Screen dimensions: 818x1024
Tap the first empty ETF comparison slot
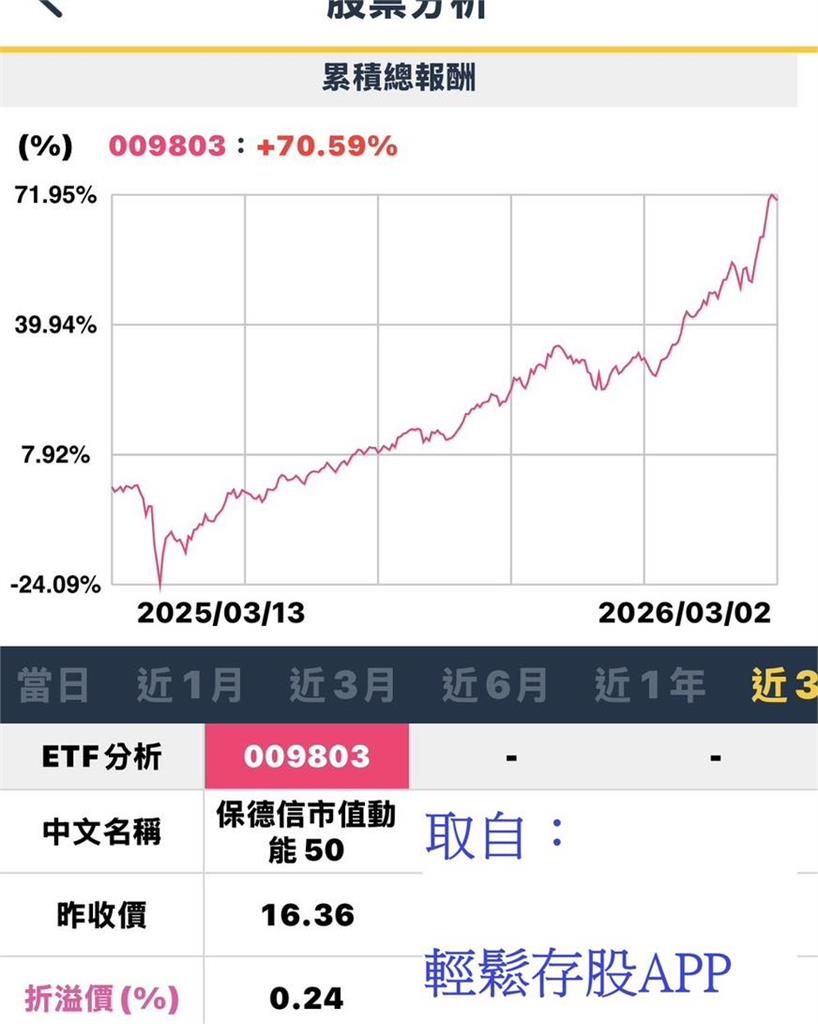[x=512, y=756]
